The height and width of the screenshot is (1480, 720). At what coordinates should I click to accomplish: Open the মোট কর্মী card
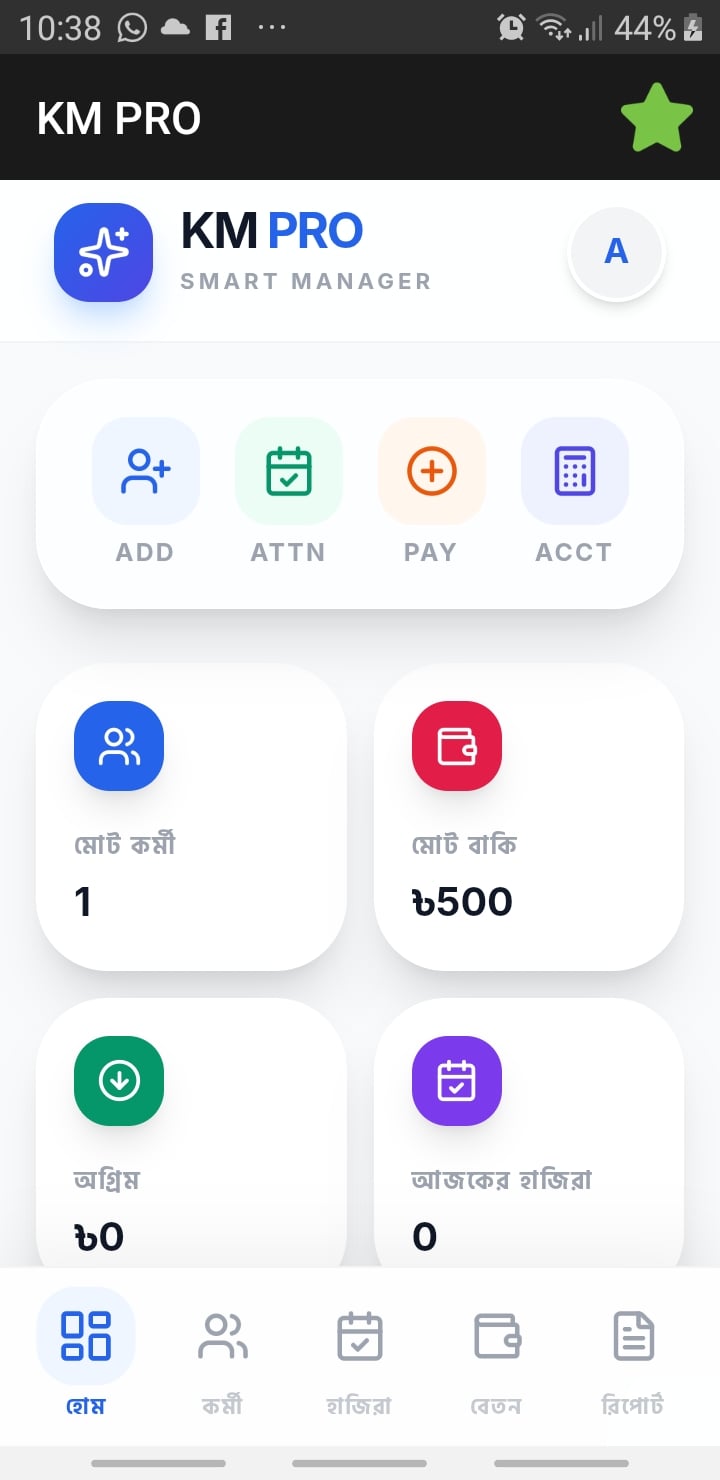click(x=191, y=815)
